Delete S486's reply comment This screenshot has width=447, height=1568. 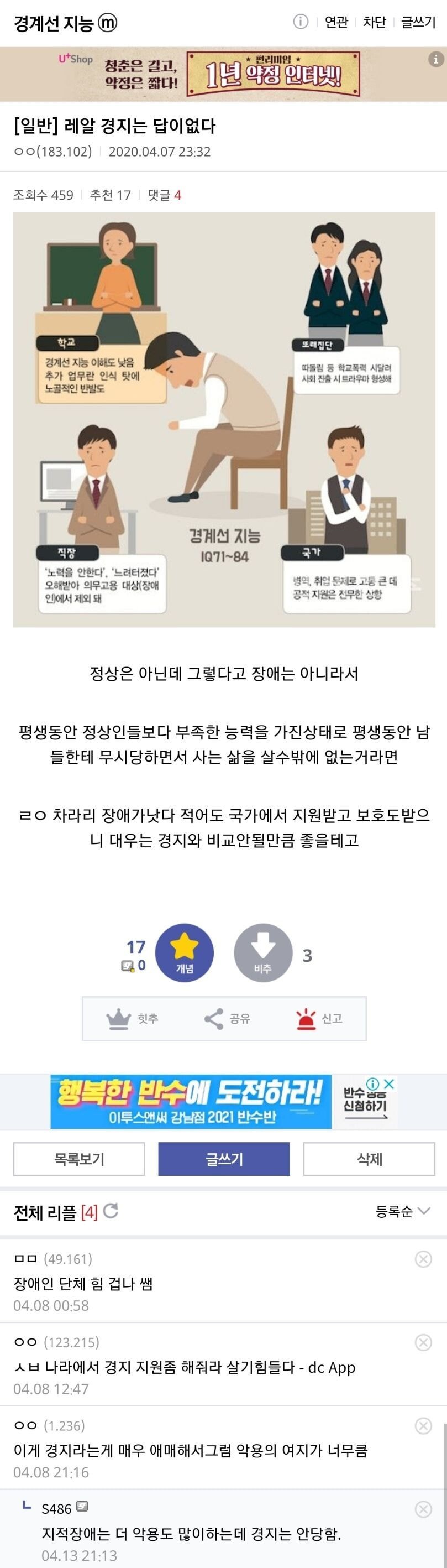[x=423, y=1509]
